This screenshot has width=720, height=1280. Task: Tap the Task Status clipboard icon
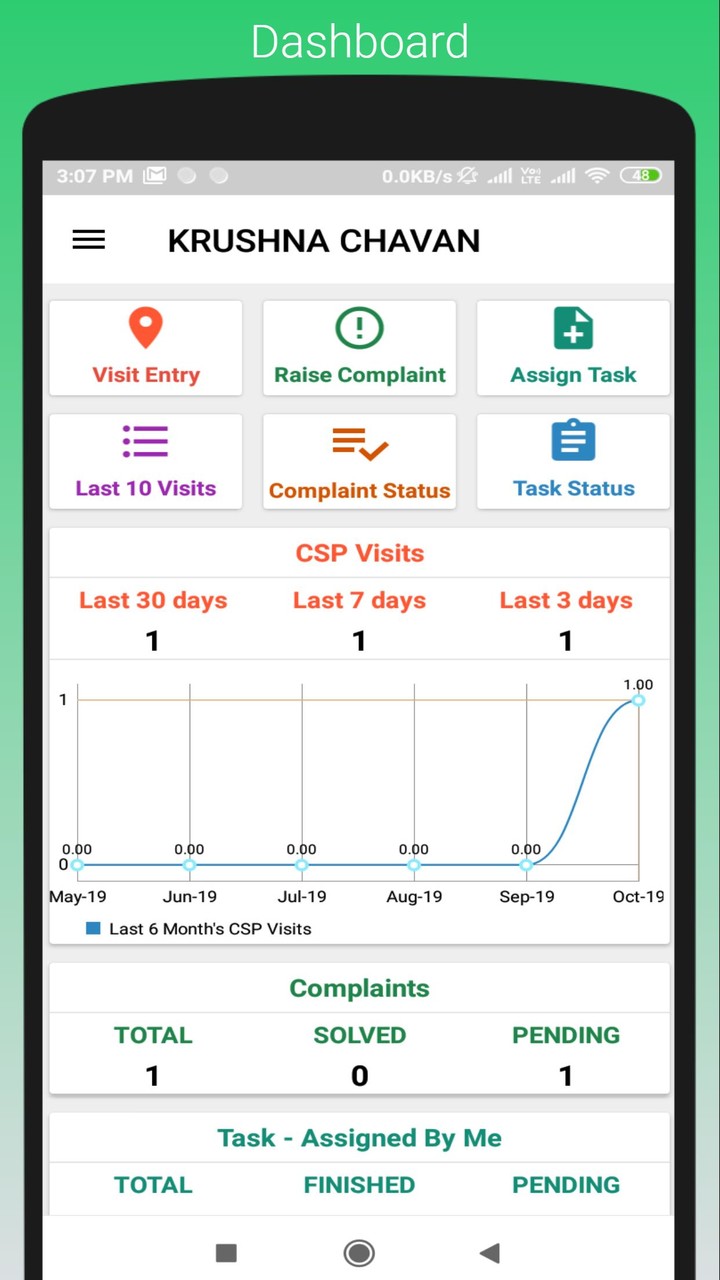(x=573, y=441)
